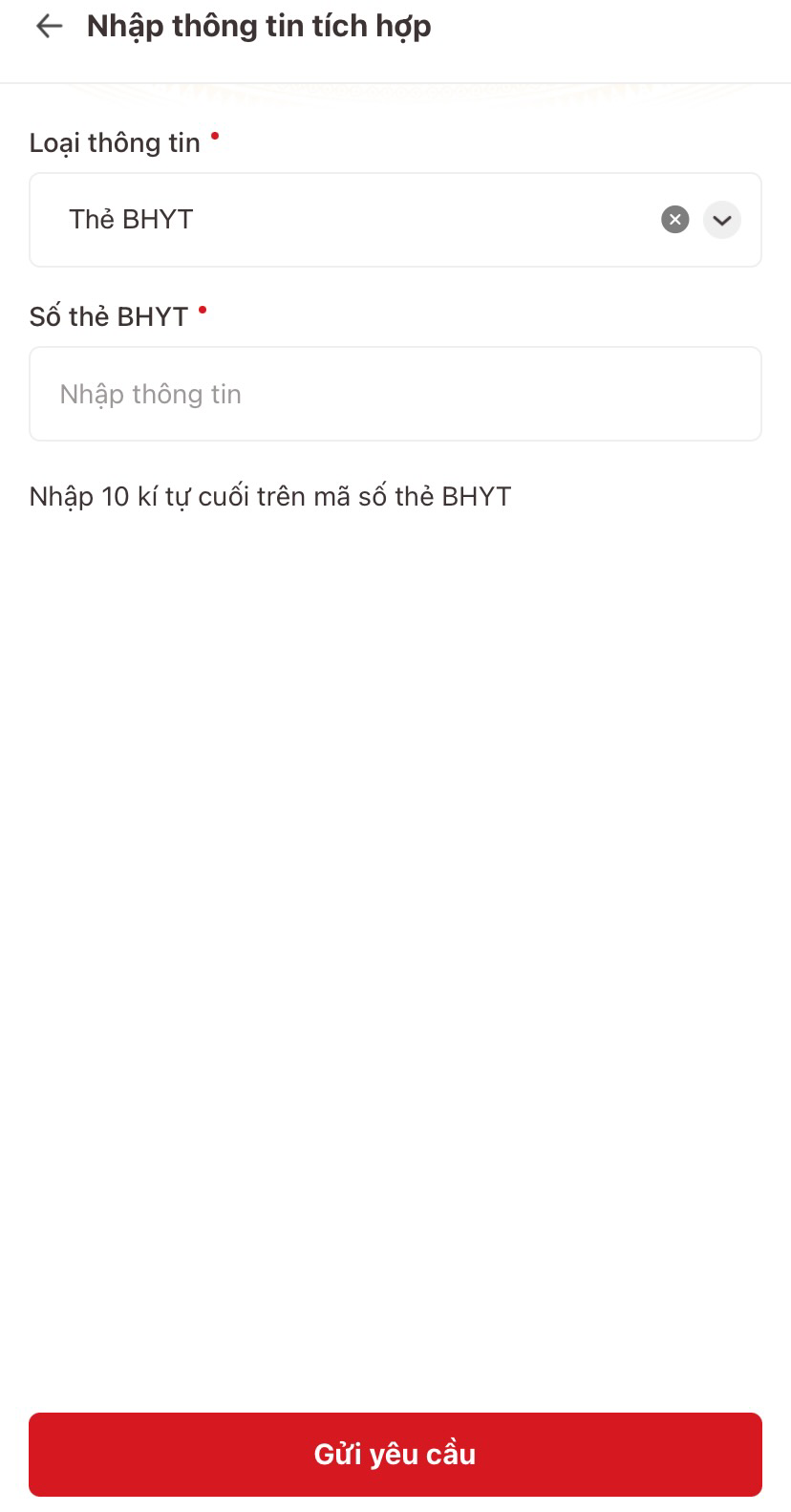Tap the red required marker next to Số thẻ BHYT

(203, 309)
